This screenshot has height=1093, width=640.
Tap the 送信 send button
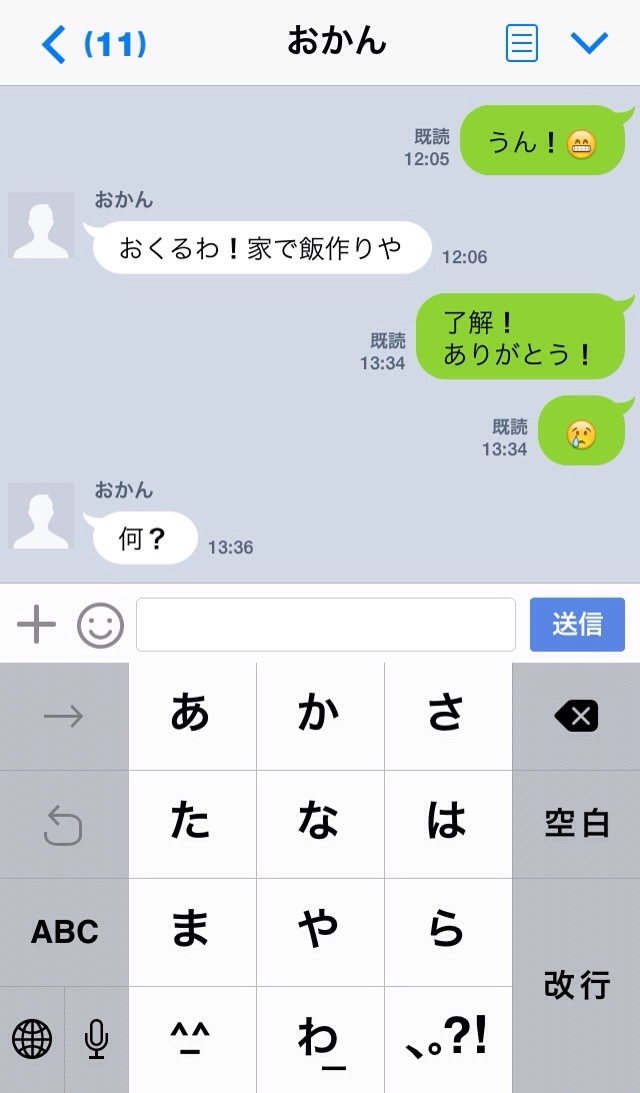point(577,625)
